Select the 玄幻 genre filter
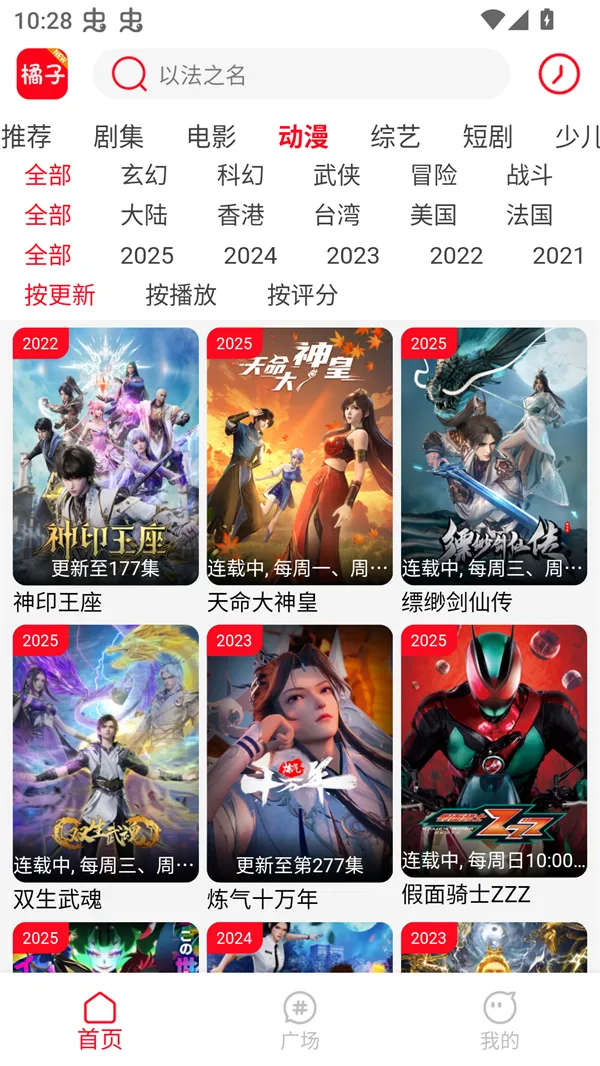600x1066 pixels. (144, 175)
